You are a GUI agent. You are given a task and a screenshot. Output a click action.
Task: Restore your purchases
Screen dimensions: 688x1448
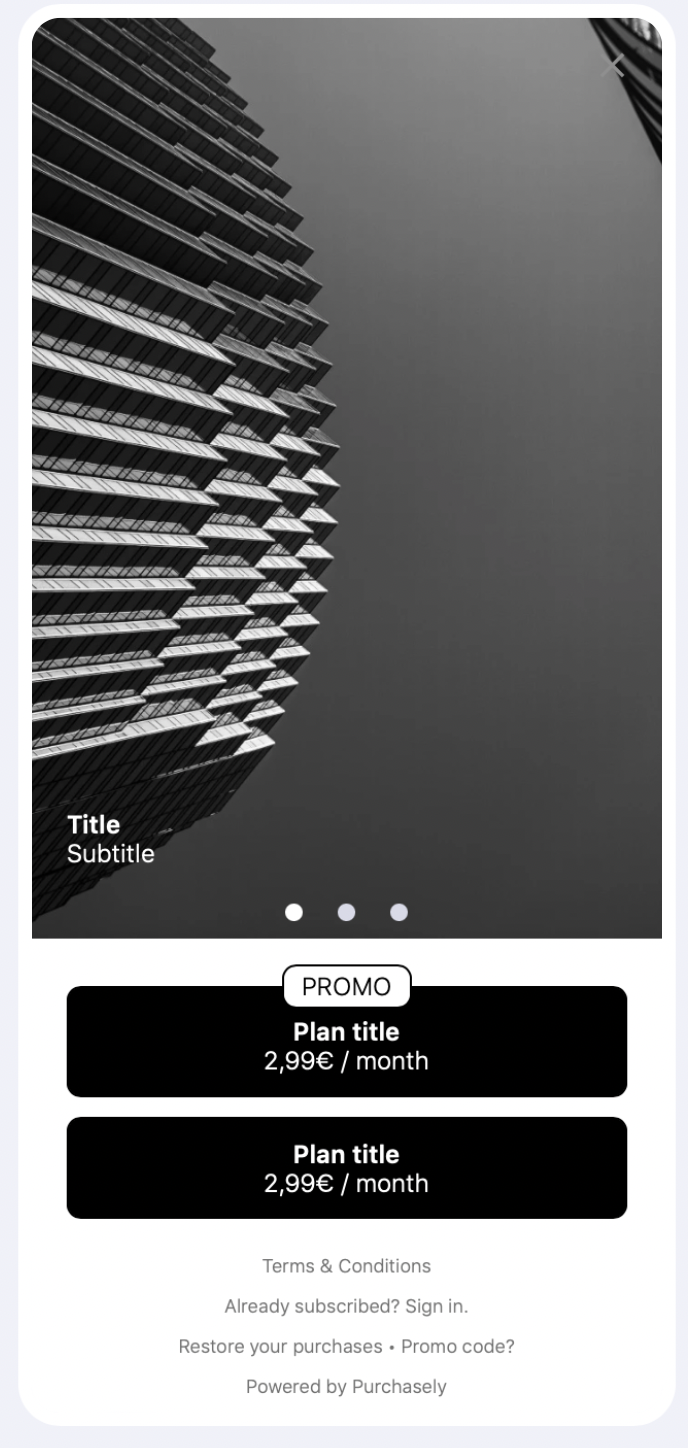[x=280, y=1346]
